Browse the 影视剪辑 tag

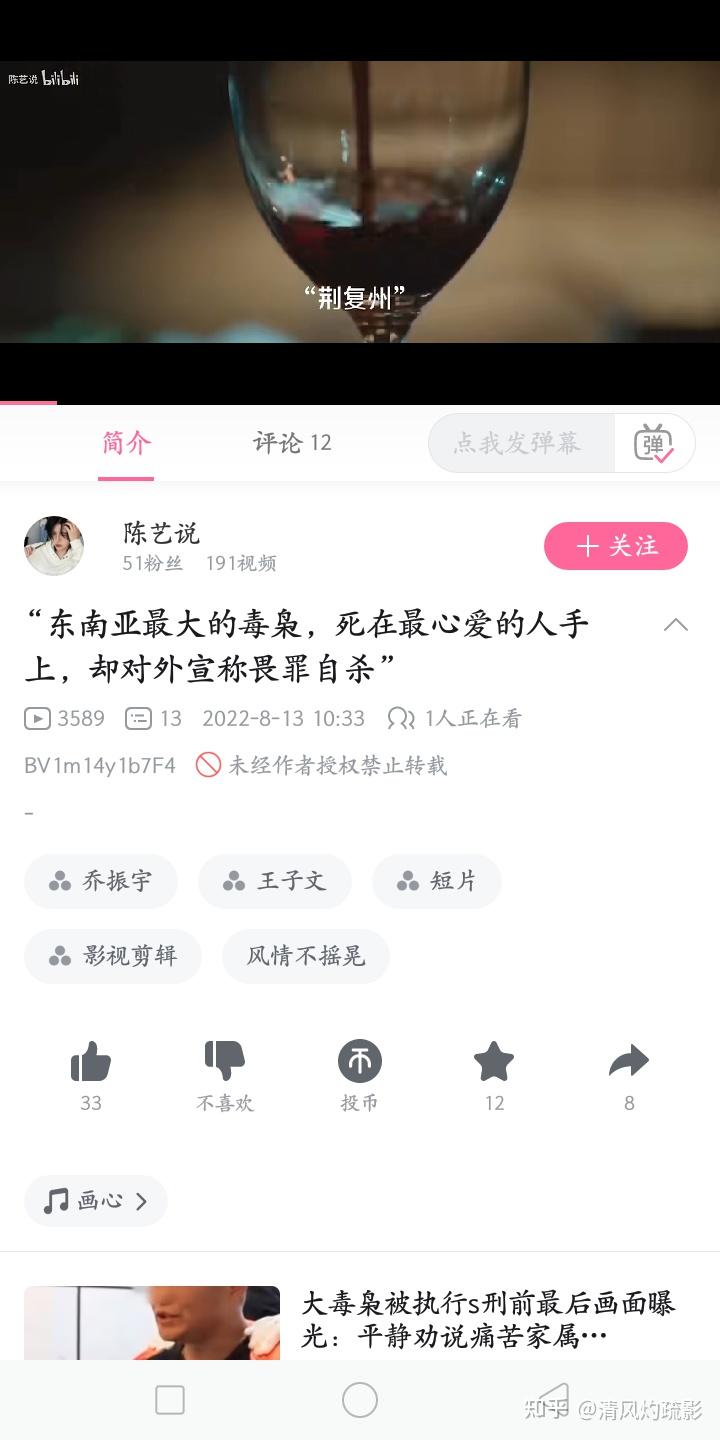pyautogui.click(x=113, y=956)
